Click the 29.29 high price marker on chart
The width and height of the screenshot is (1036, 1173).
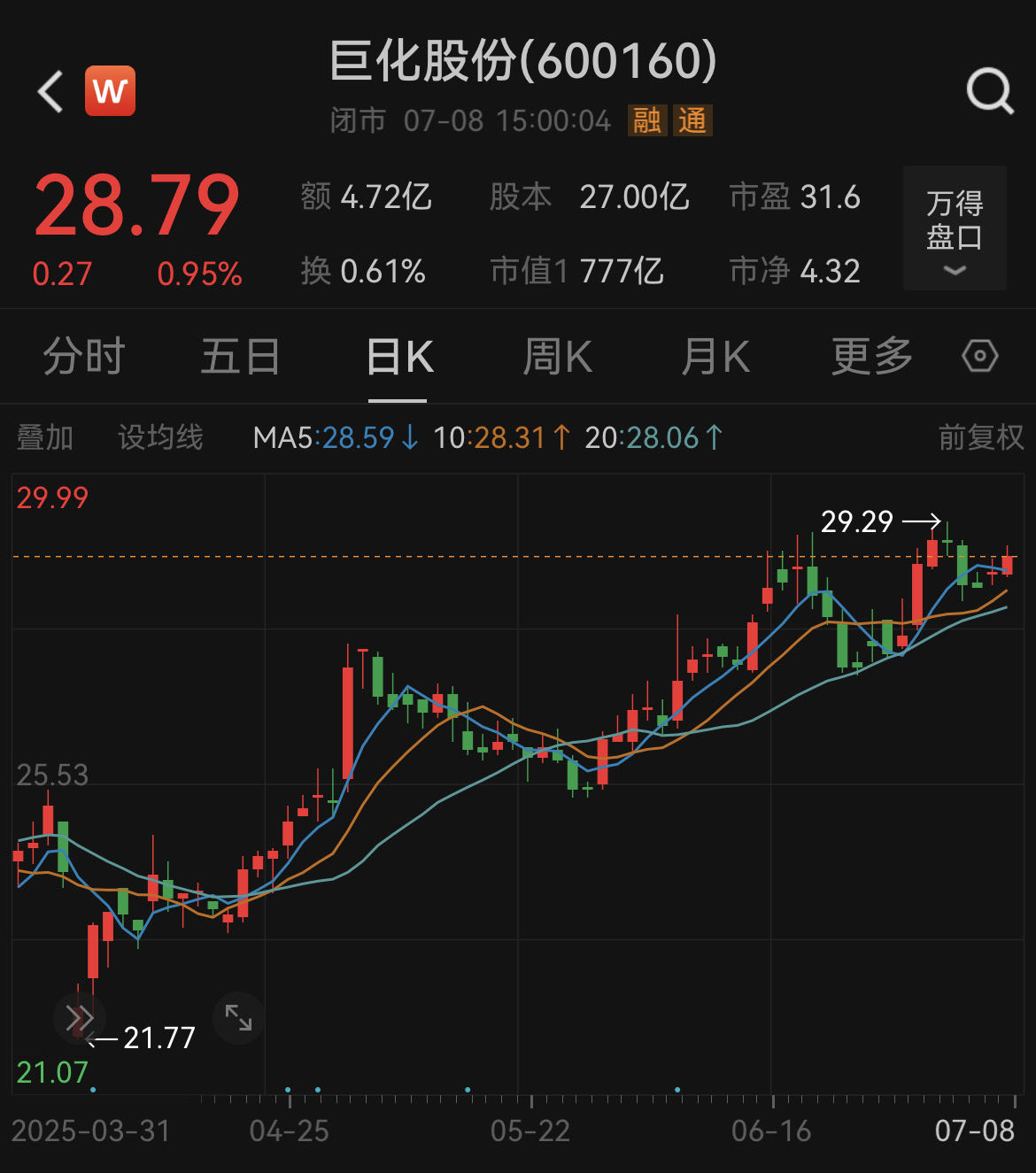tap(858, 522)
